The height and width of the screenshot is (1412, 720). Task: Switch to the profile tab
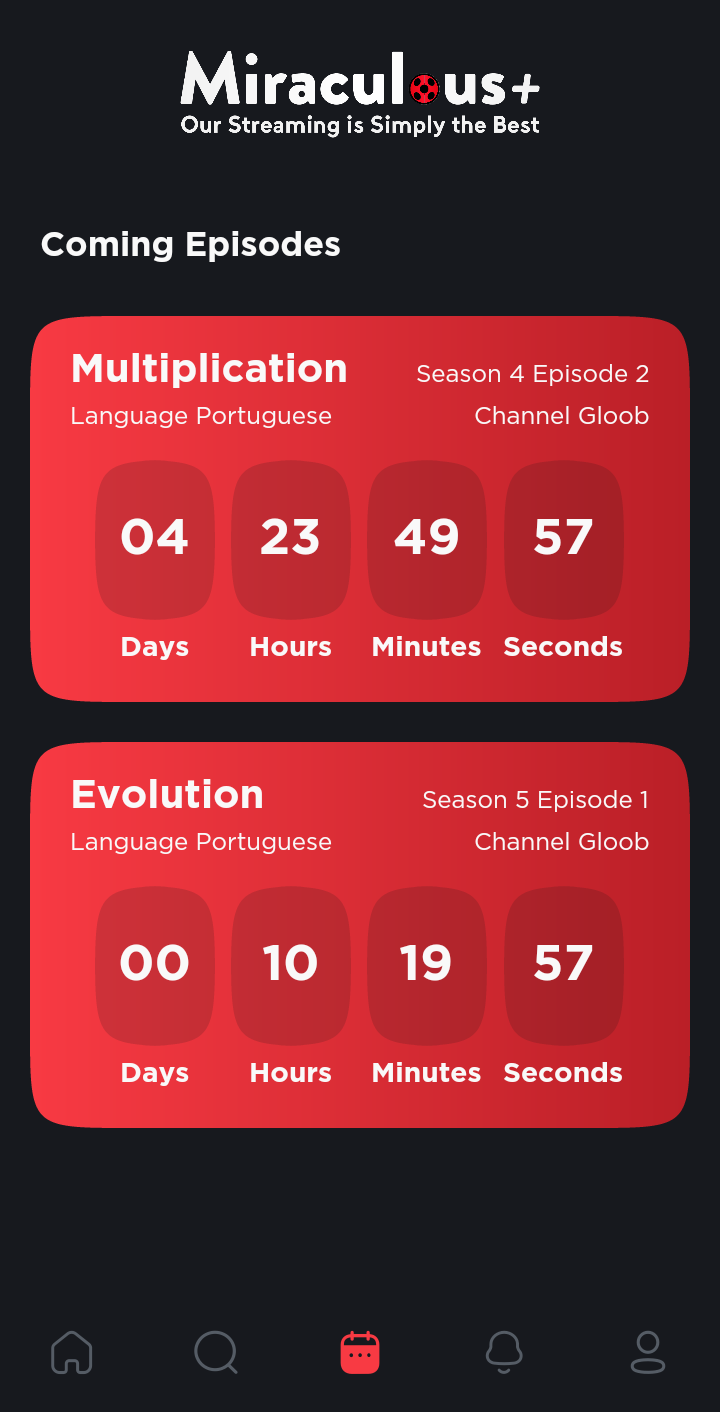pos(648,1353)
